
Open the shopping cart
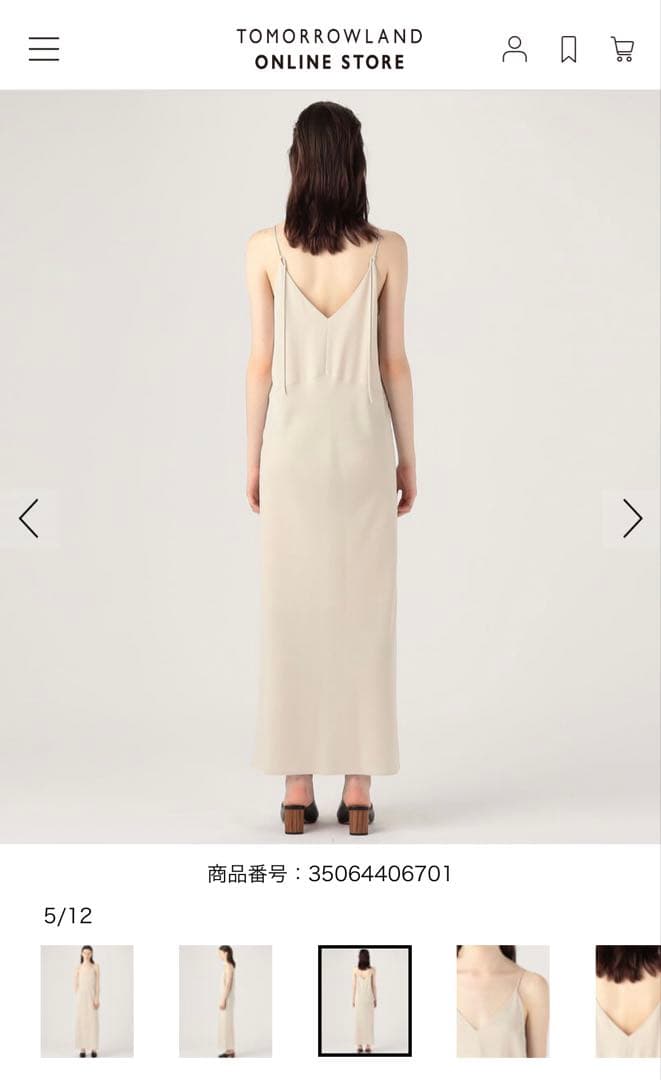pos(622,49)
